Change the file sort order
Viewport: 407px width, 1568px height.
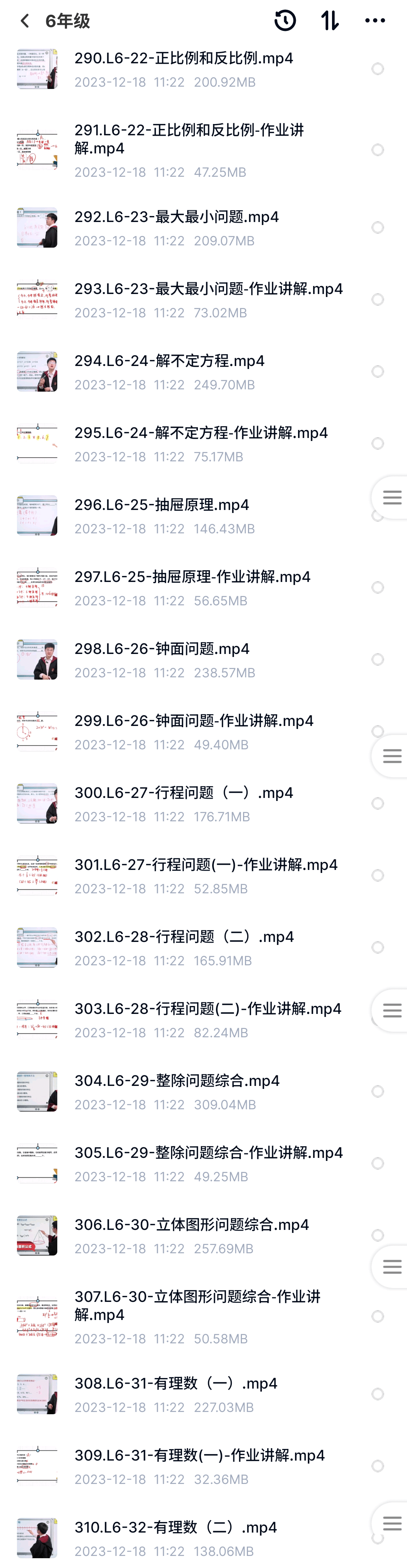[330, 21]
